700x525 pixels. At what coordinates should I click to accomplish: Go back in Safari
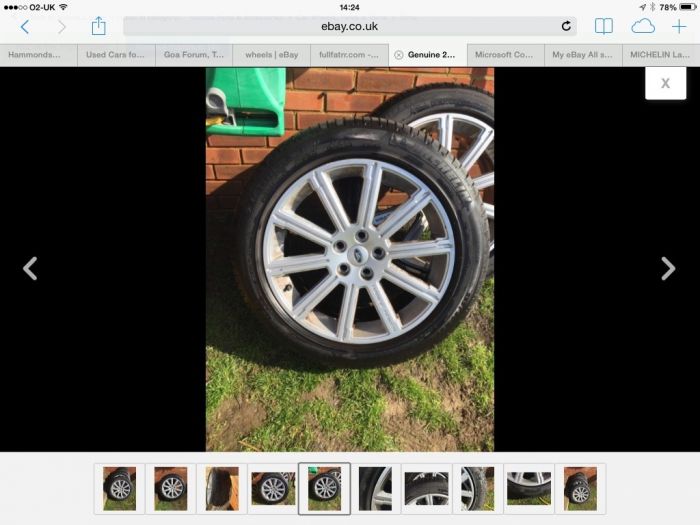[x=25, y=27]
